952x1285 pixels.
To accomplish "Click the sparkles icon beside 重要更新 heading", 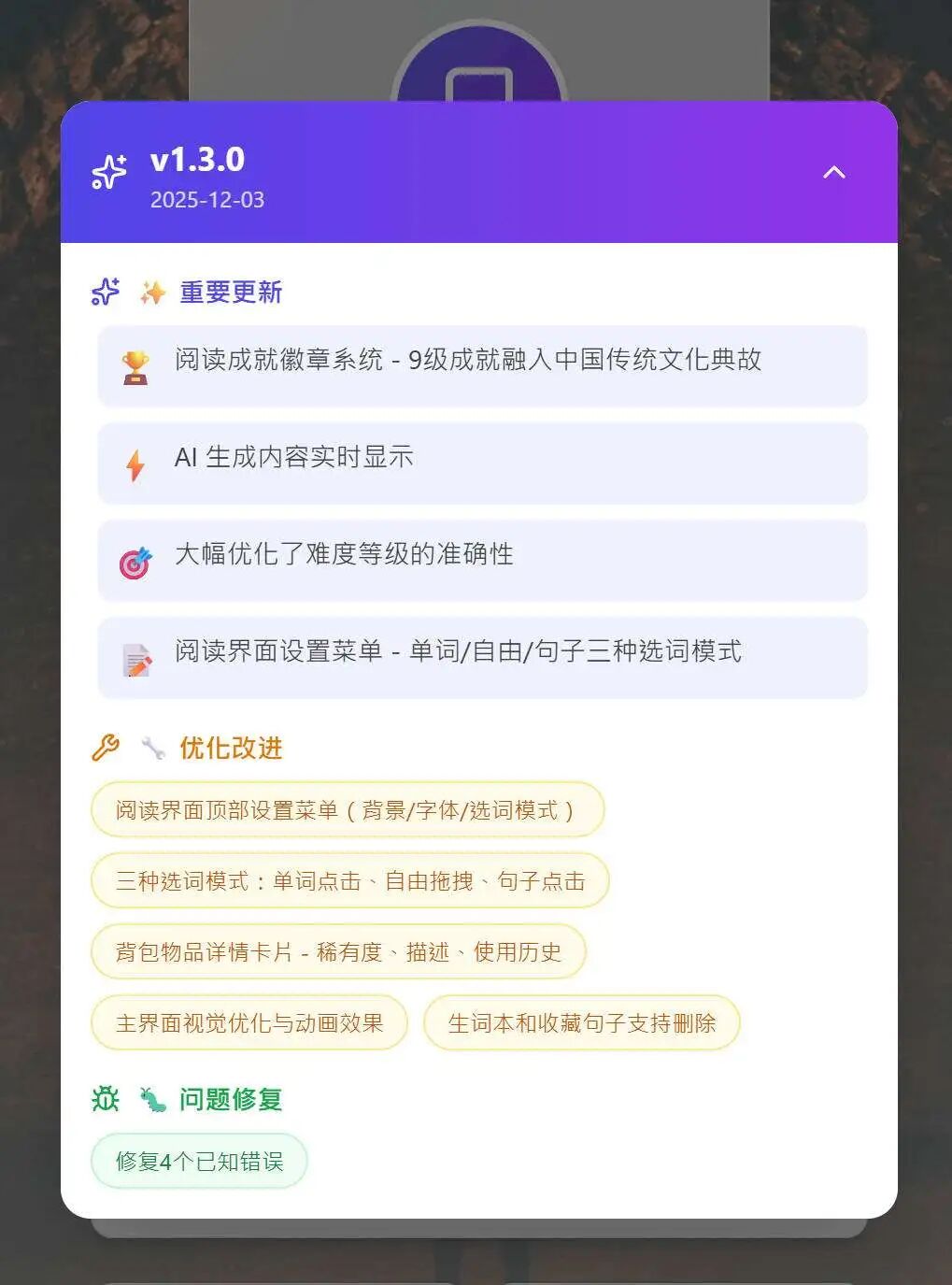I will pos(151,292).
